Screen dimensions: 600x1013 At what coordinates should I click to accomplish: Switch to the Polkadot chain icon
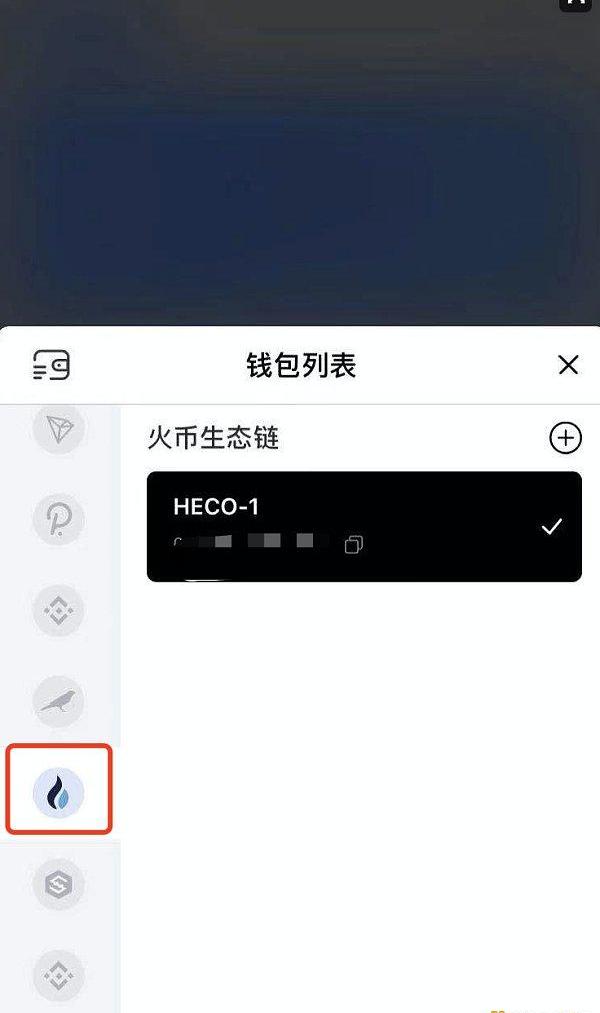(59, 520)
